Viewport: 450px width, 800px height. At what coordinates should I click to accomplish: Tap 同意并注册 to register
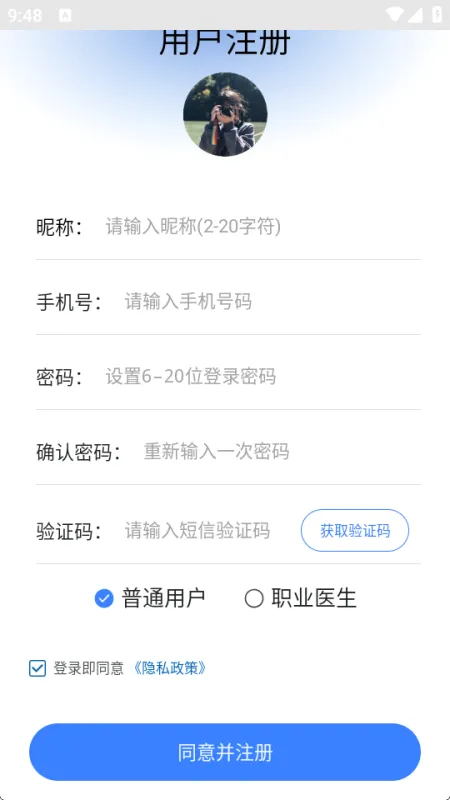tap(225, 752)
